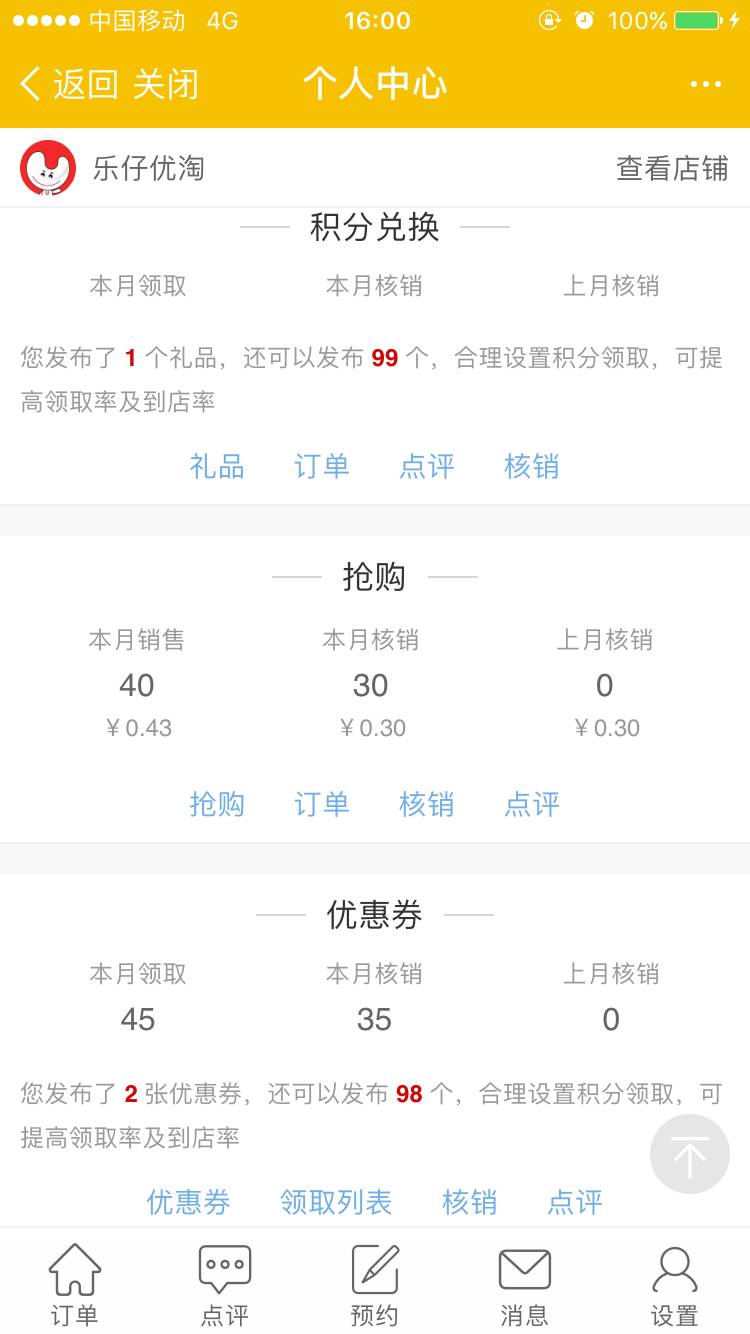This screenshot has width=750, height=1334.
Task: Switch to the 消息 bottom tab
Action: [x=525, y=1285]
